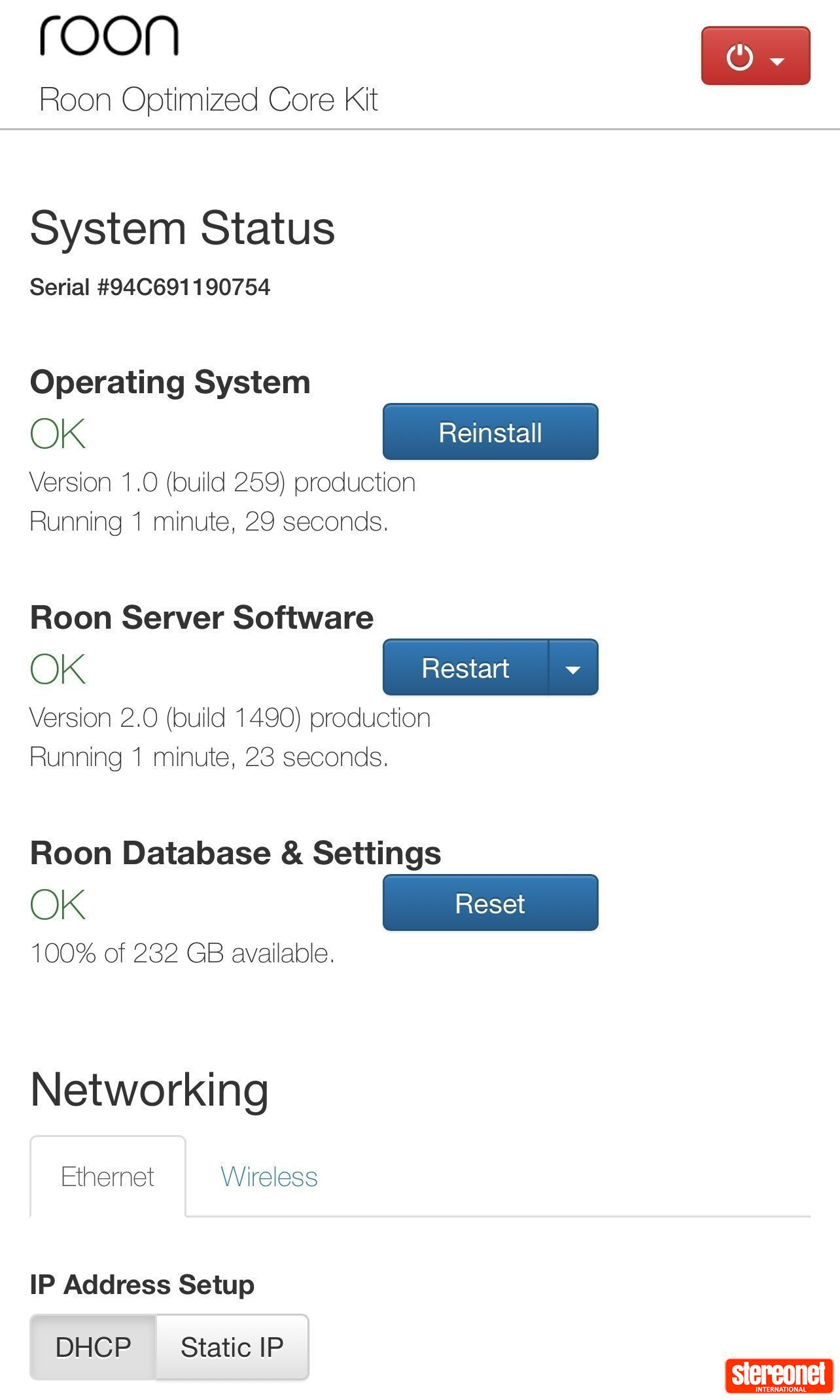This screenshot has height=1400, width=840.
Task: Switch IP setup to Static IP
Action: pos(232,1346)
